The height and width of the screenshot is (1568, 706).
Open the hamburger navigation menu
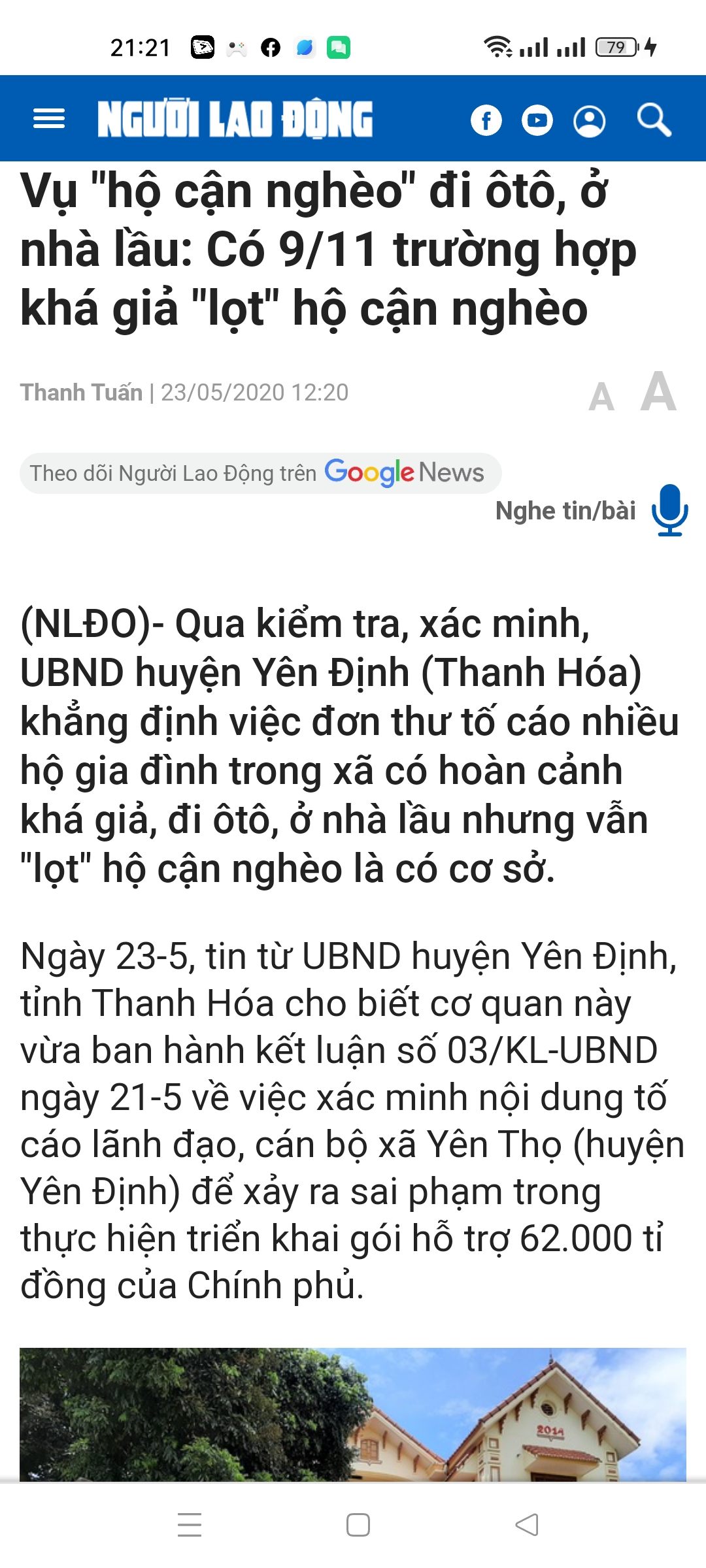[49, 120]
